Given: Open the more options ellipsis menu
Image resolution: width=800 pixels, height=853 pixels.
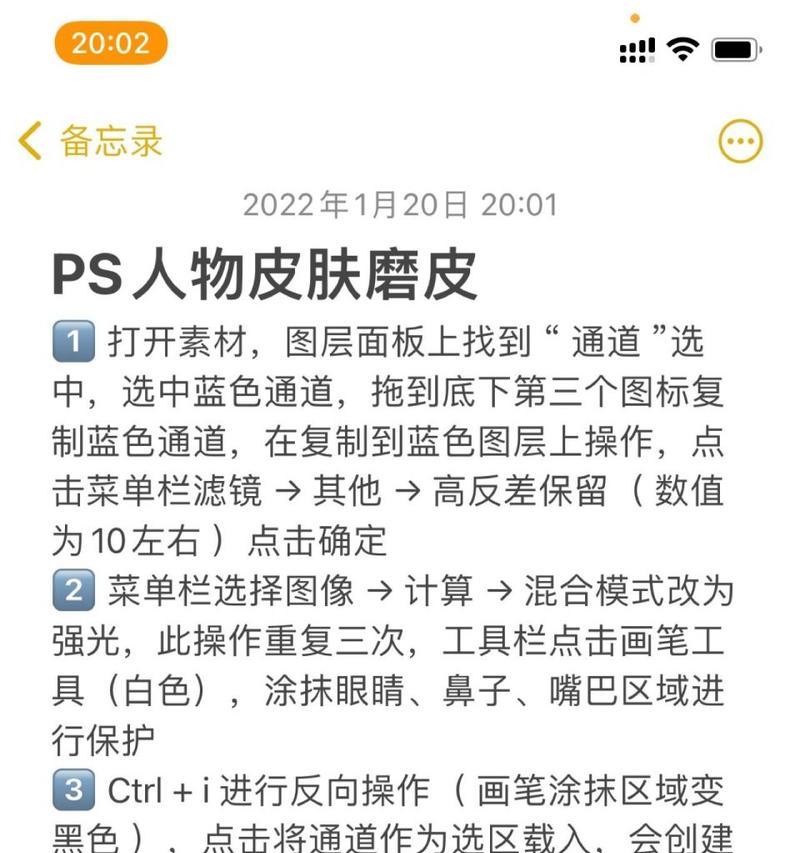Looking at the screenshot, I should [740, 142].
